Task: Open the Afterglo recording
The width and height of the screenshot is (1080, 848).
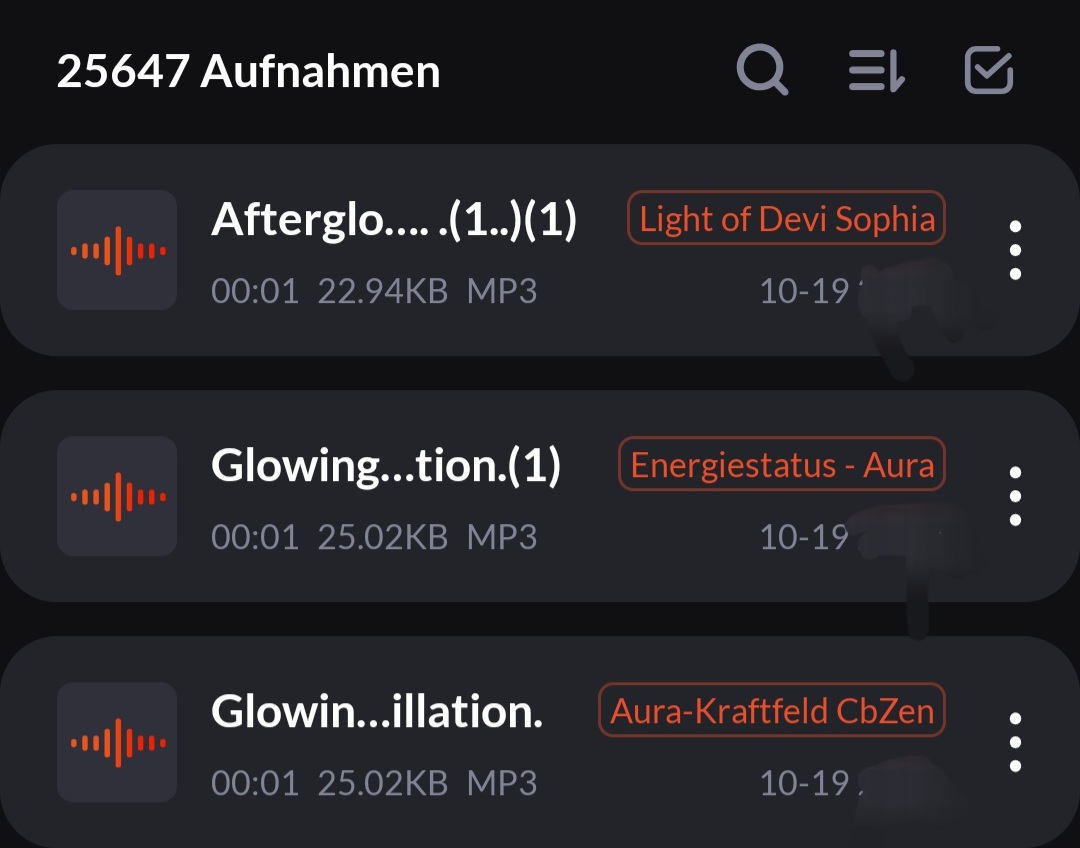Action: 394,221
